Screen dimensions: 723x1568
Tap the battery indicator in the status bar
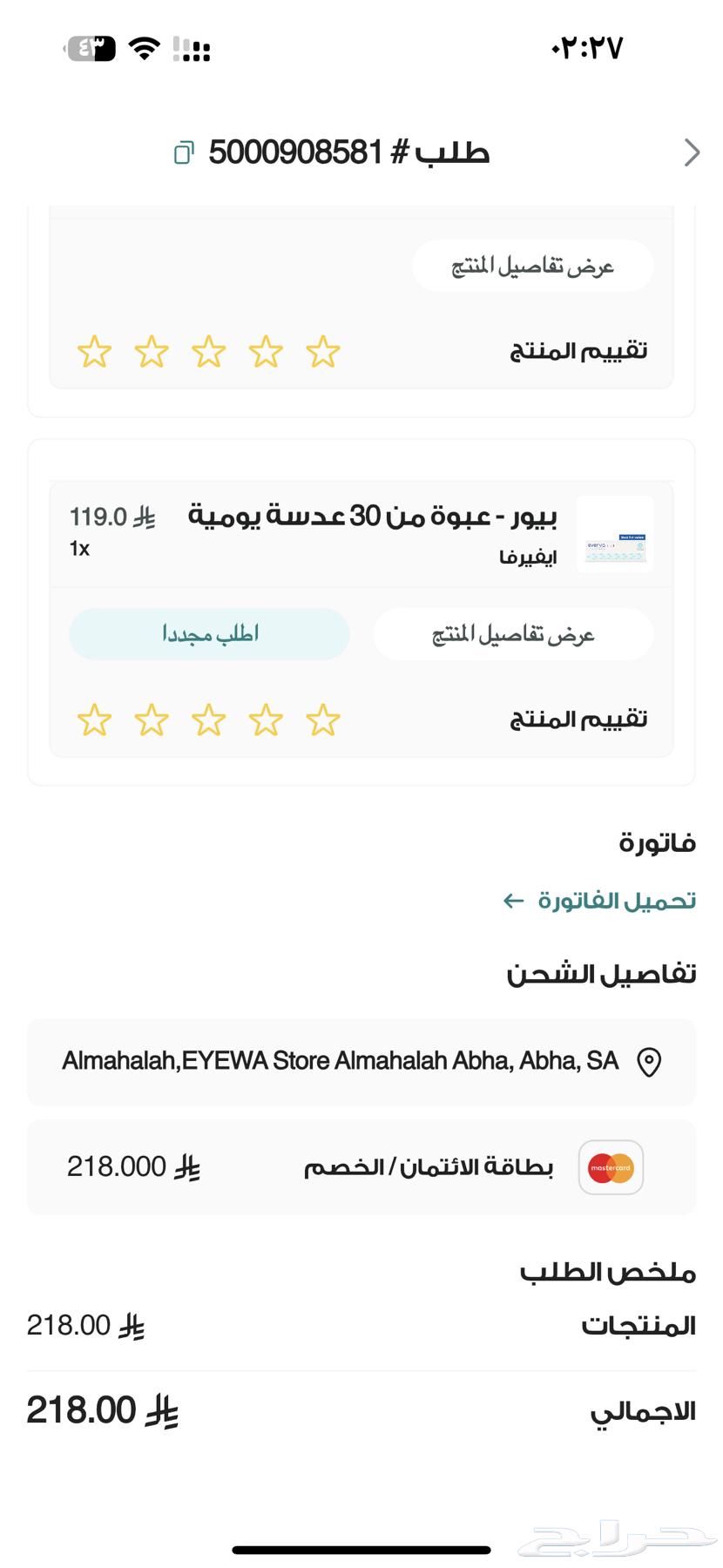(x=92, y=48)
